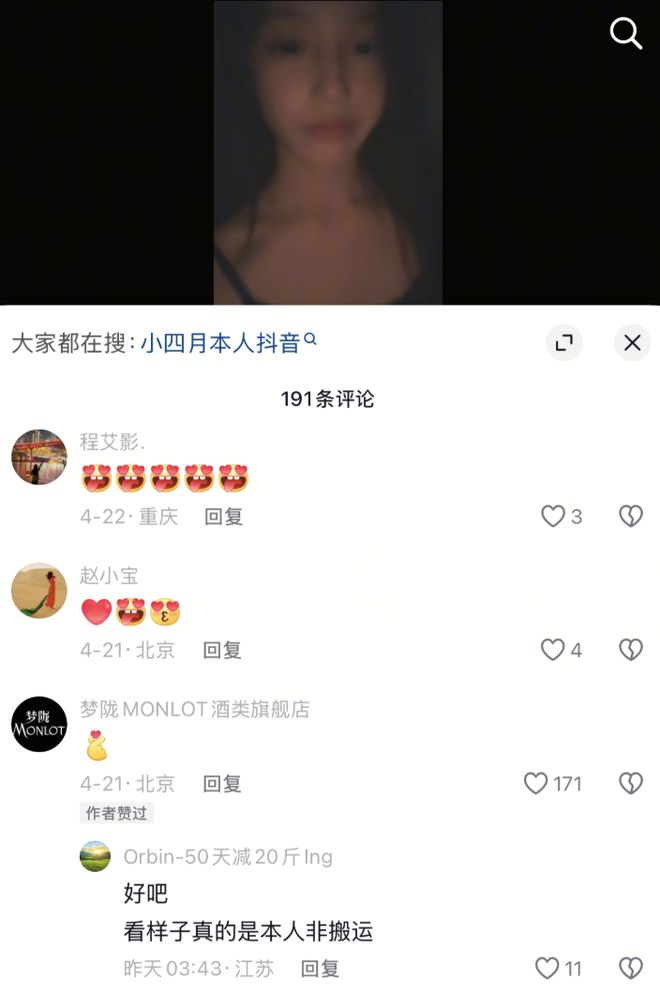This screenshot has height=992, width=660.
Task: Reply to Orbin's comment
Action: 320,968
